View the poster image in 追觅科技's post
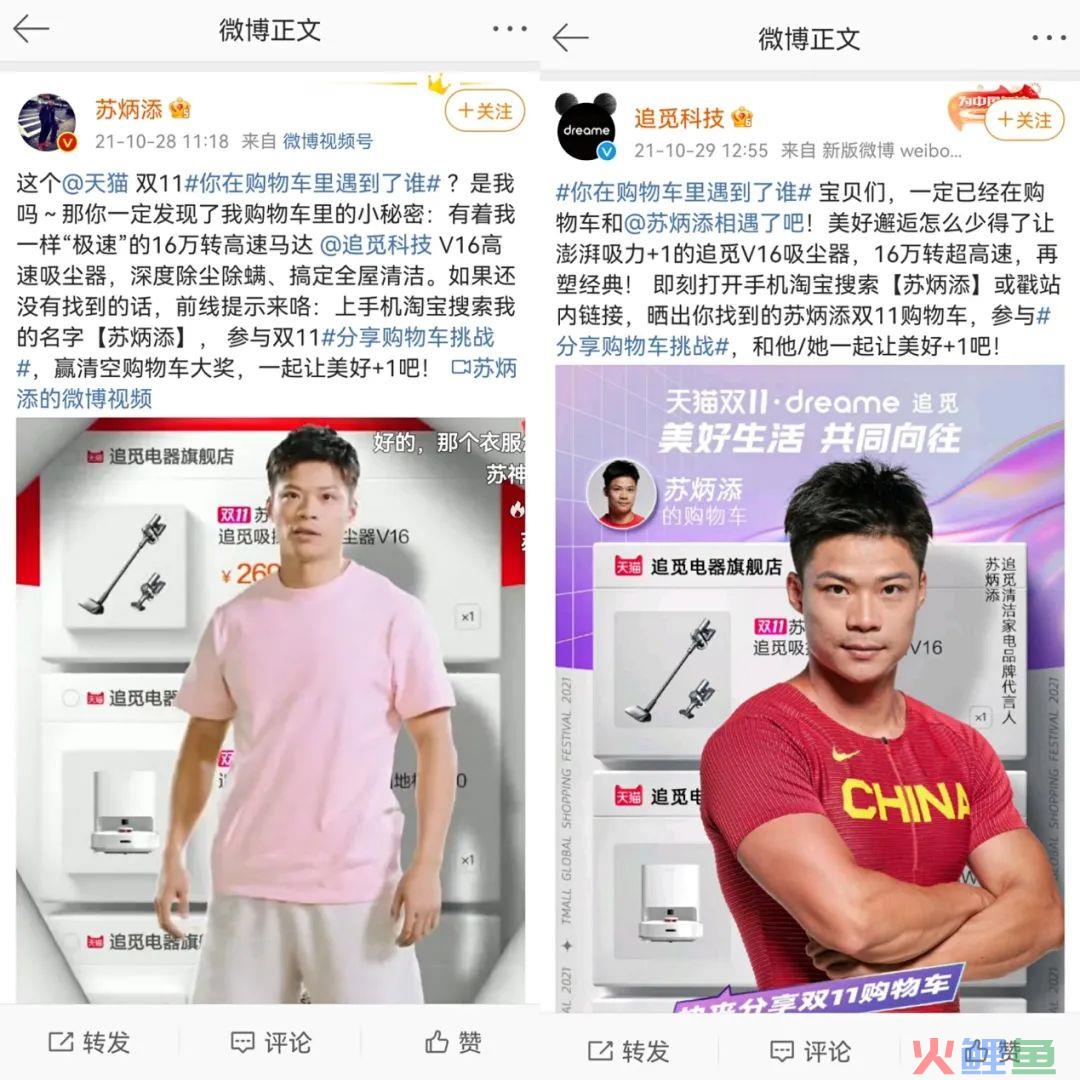Screen dimensions: 1080x1080 810,690
